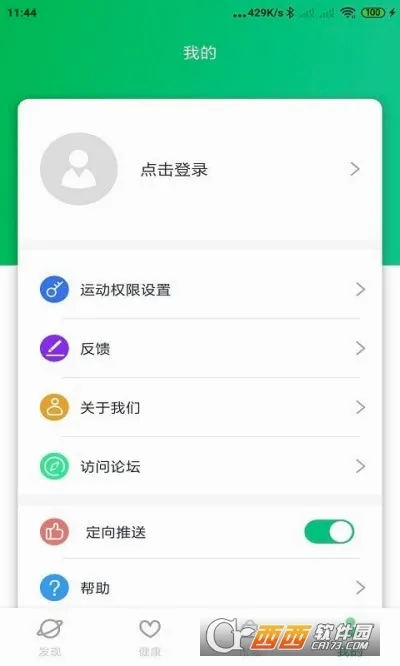Open 运动权限设置 settings
The height and width of the screenshot is (666, 400).
200,290
